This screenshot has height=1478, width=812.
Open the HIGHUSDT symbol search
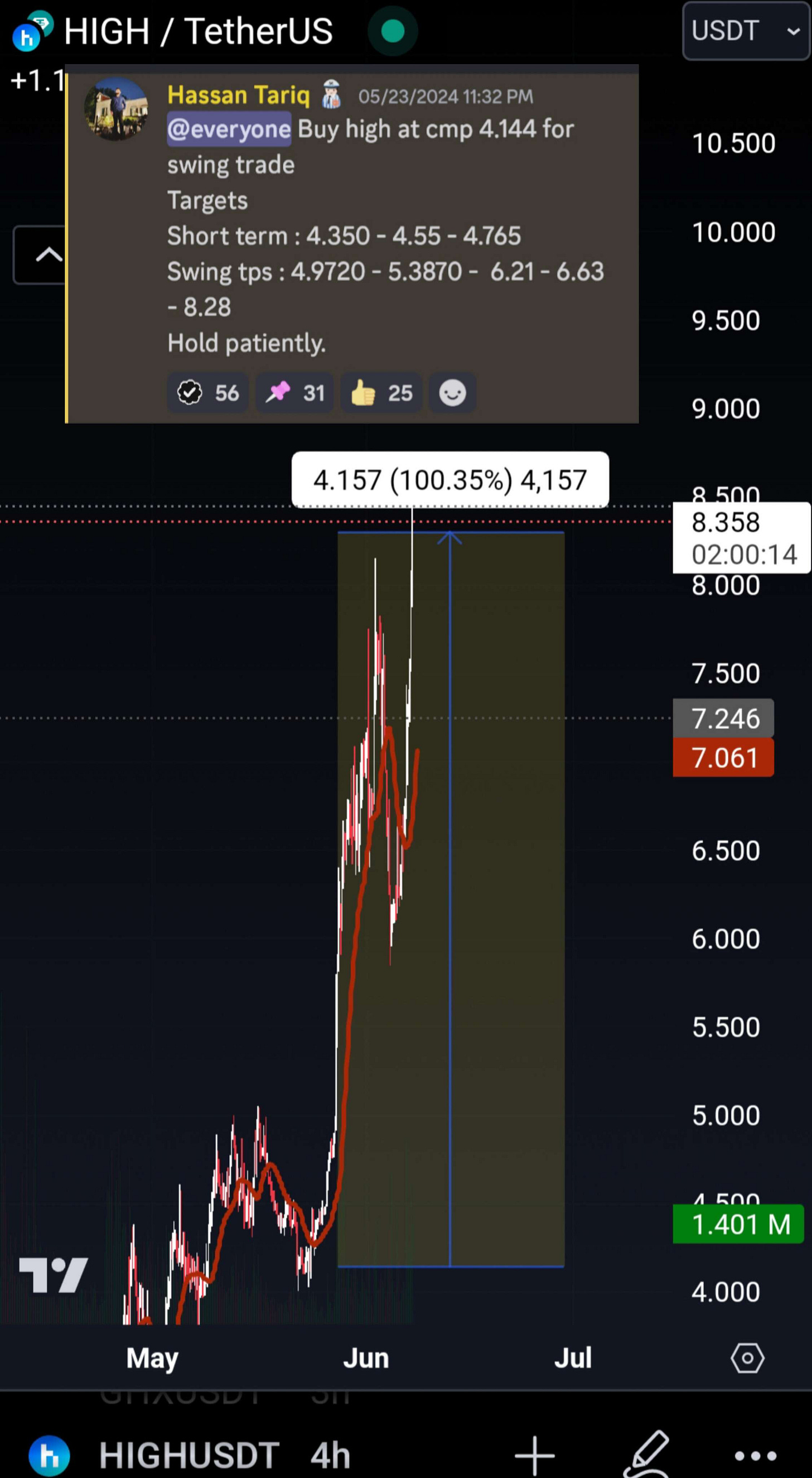[188, 1456]
